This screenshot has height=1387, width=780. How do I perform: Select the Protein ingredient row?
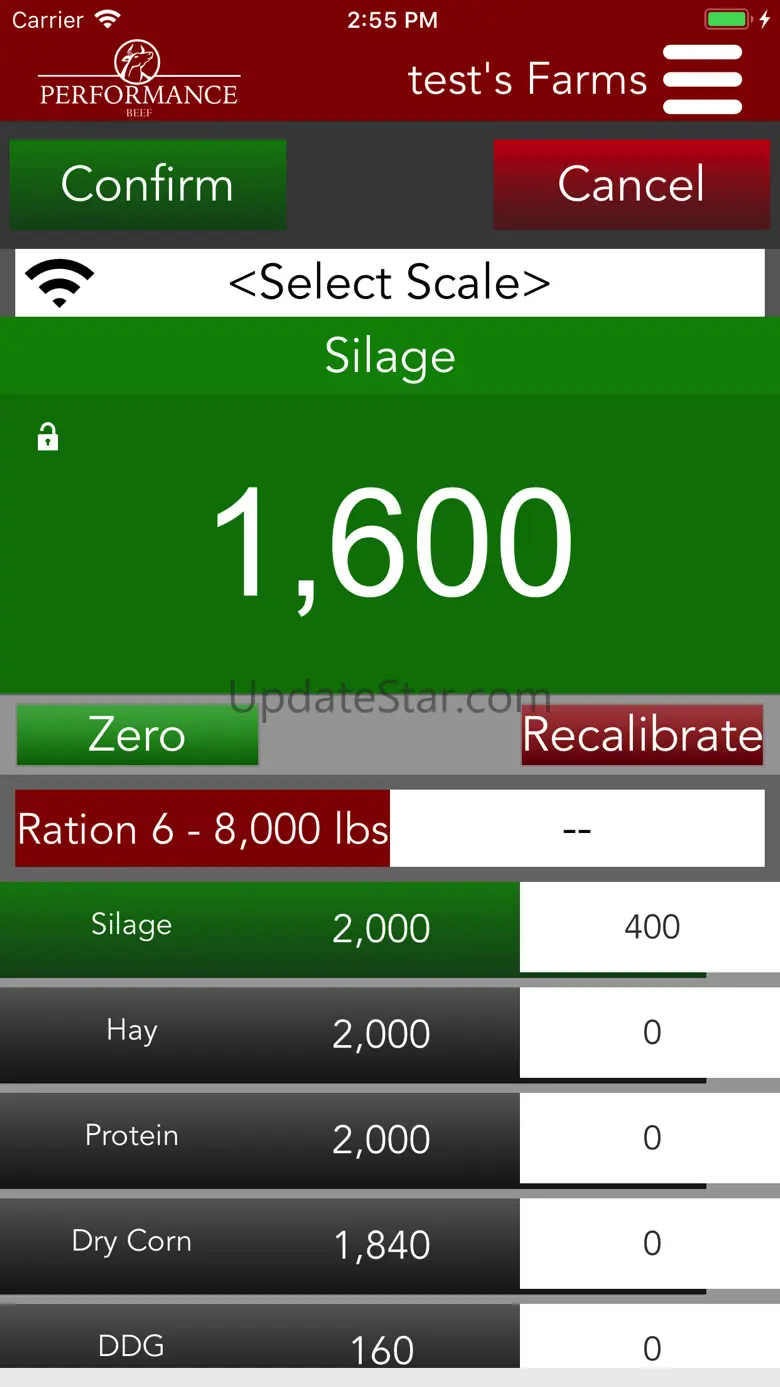point(390,1139)
